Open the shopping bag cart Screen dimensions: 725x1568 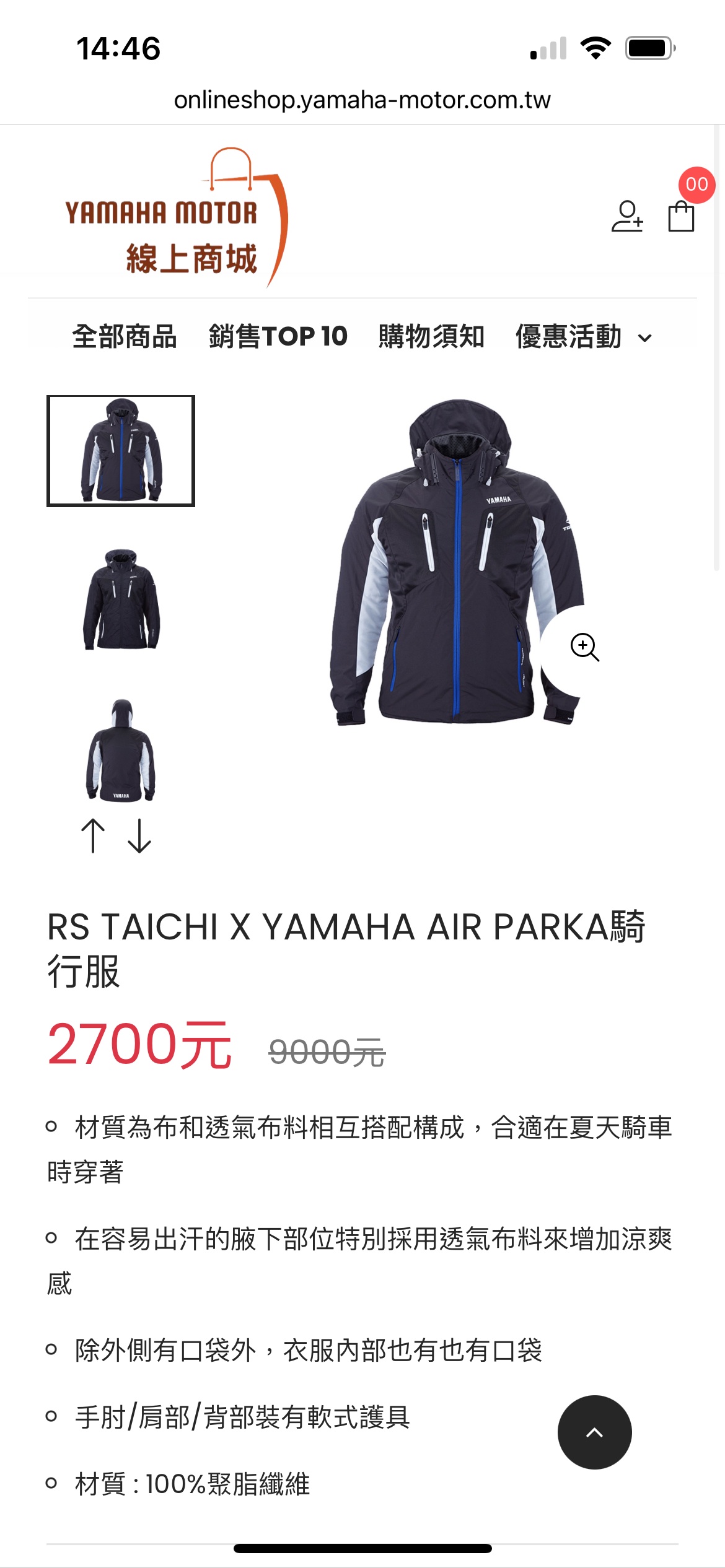(681, 216)
